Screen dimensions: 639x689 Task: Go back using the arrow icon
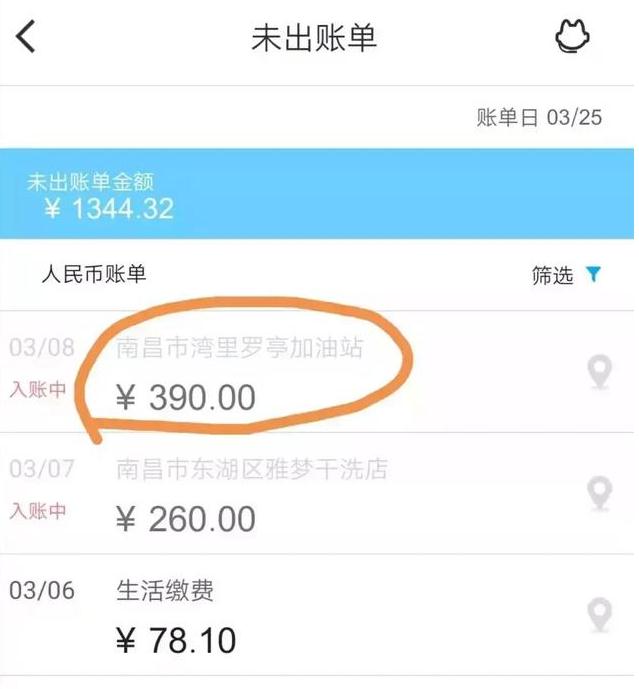(27, 38)
